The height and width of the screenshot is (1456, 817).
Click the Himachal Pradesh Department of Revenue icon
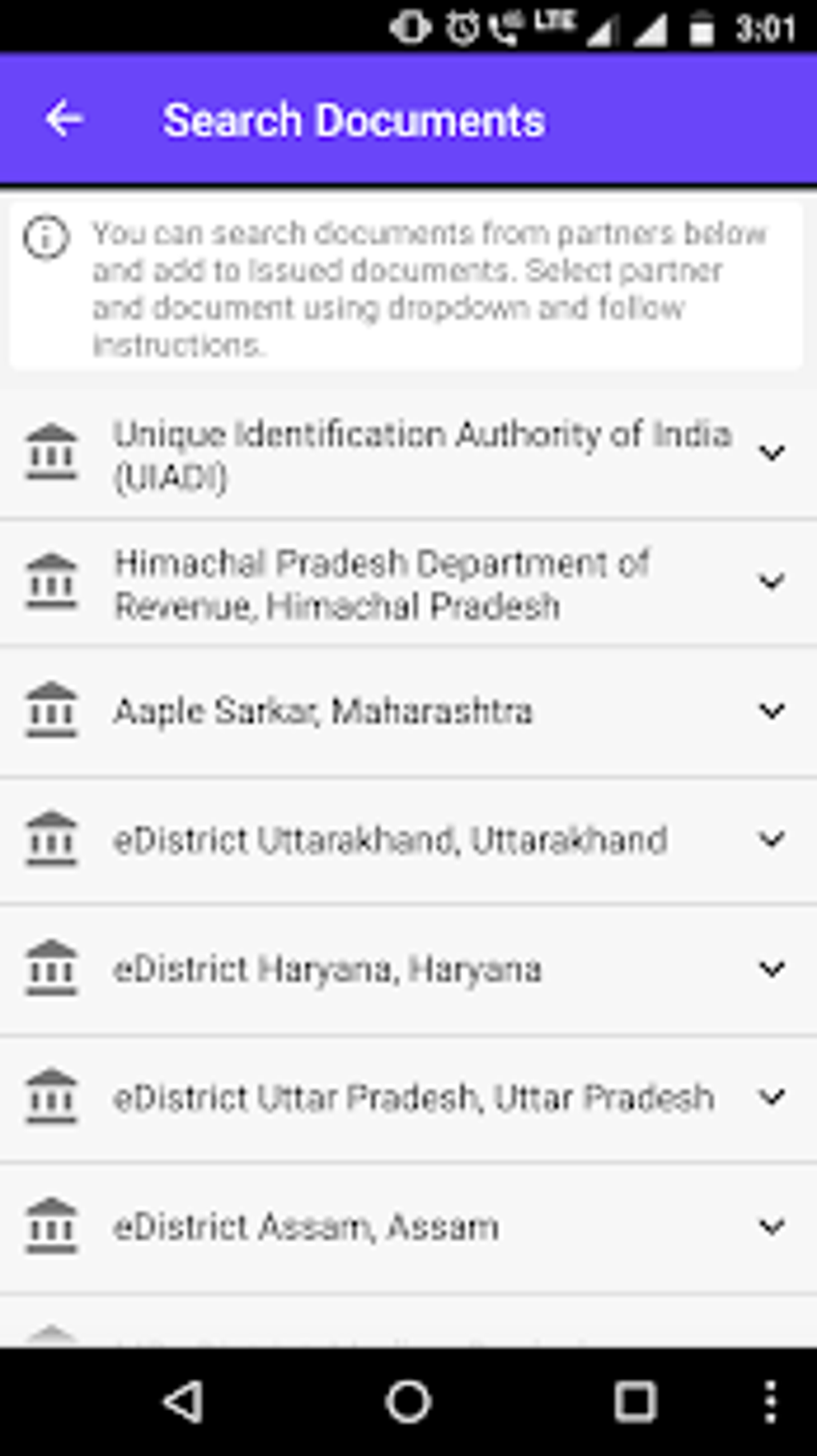53,583
